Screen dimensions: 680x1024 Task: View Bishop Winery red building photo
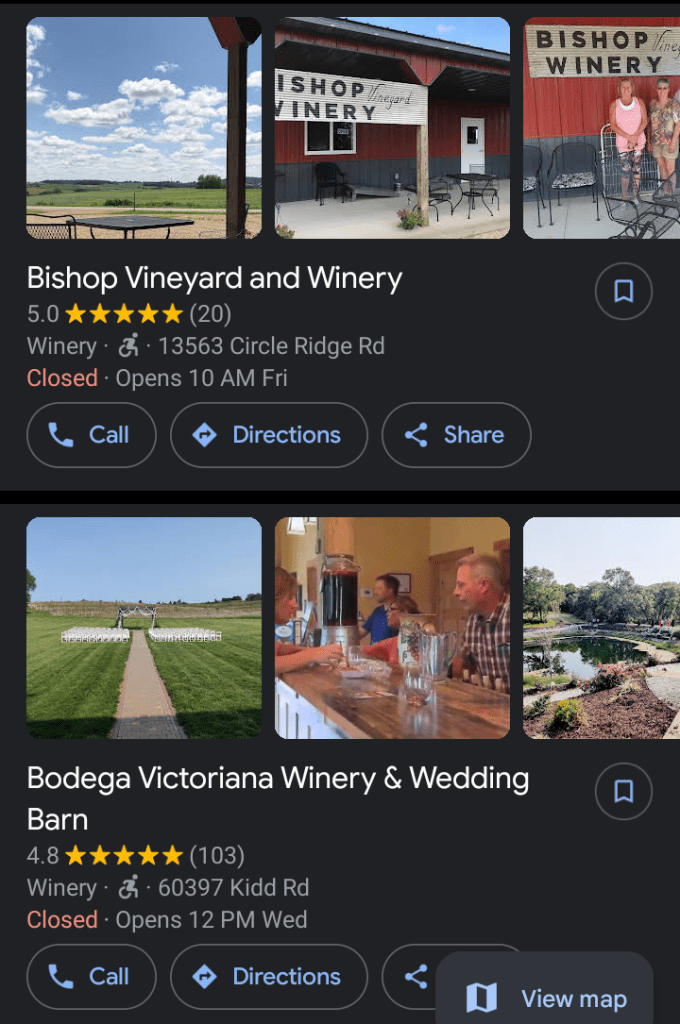[392, 128]
